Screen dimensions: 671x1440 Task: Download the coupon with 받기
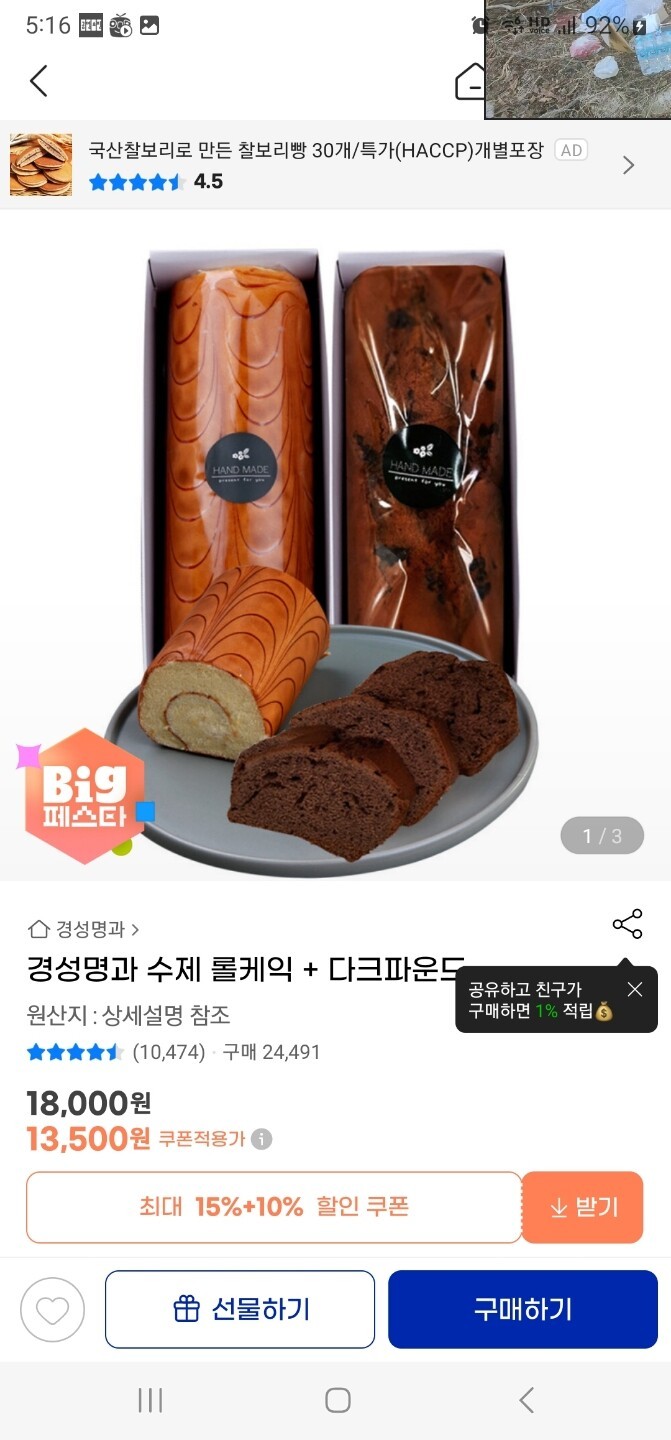(x=583, y=1207)
